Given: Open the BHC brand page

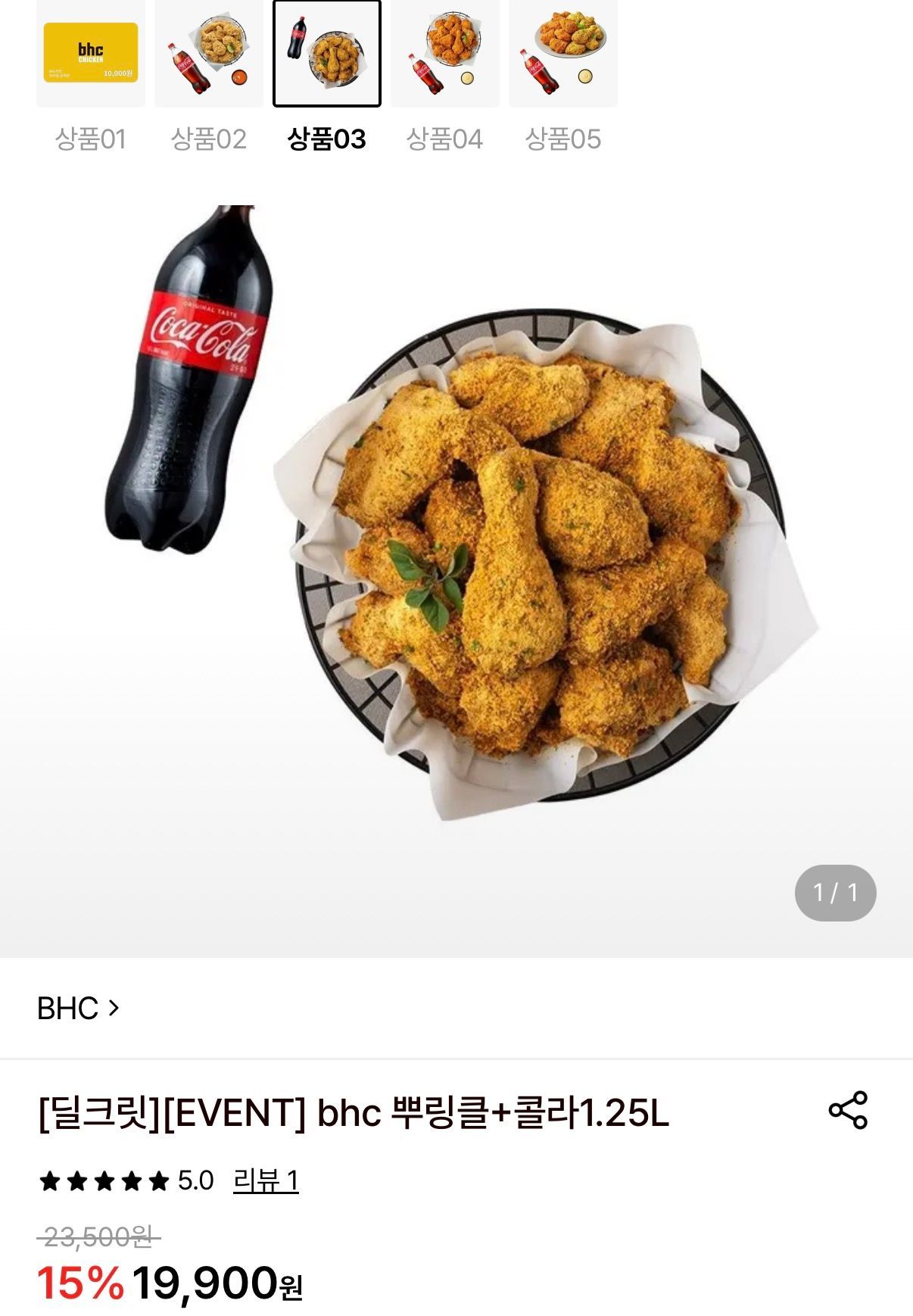Looking at the screenshot, I should (78, 1009).
